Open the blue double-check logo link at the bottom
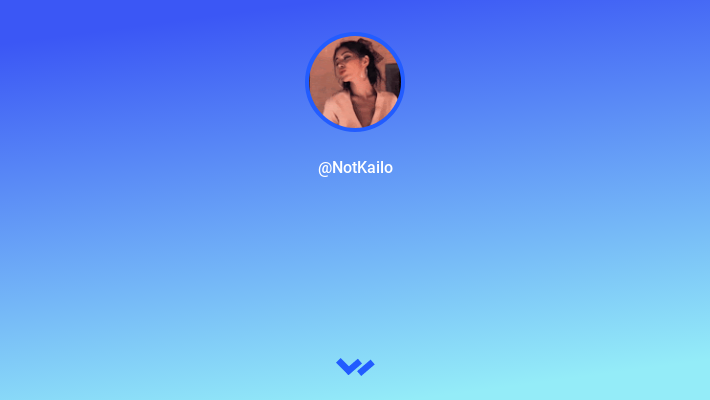 (x=355, y=367)
